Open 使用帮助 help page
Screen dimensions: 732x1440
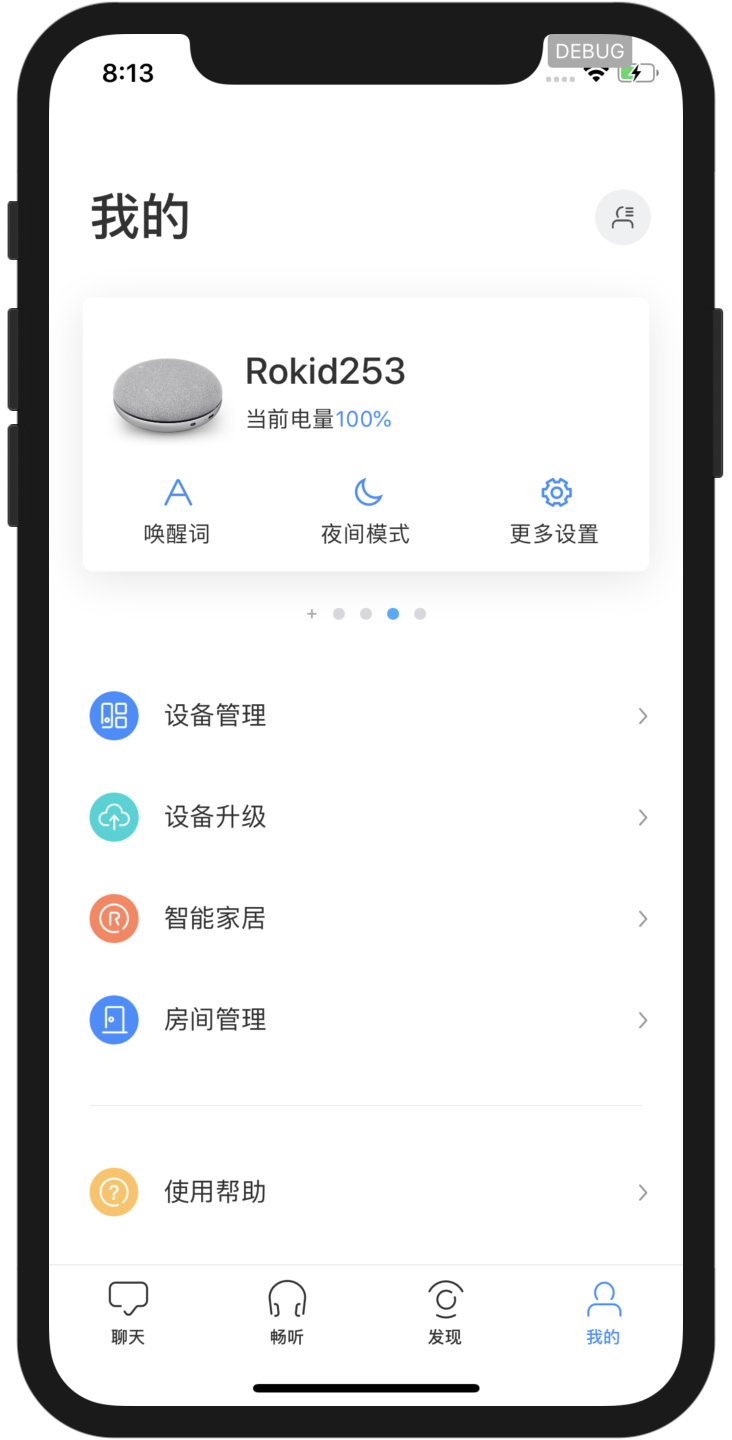[x=366, y=1192]
